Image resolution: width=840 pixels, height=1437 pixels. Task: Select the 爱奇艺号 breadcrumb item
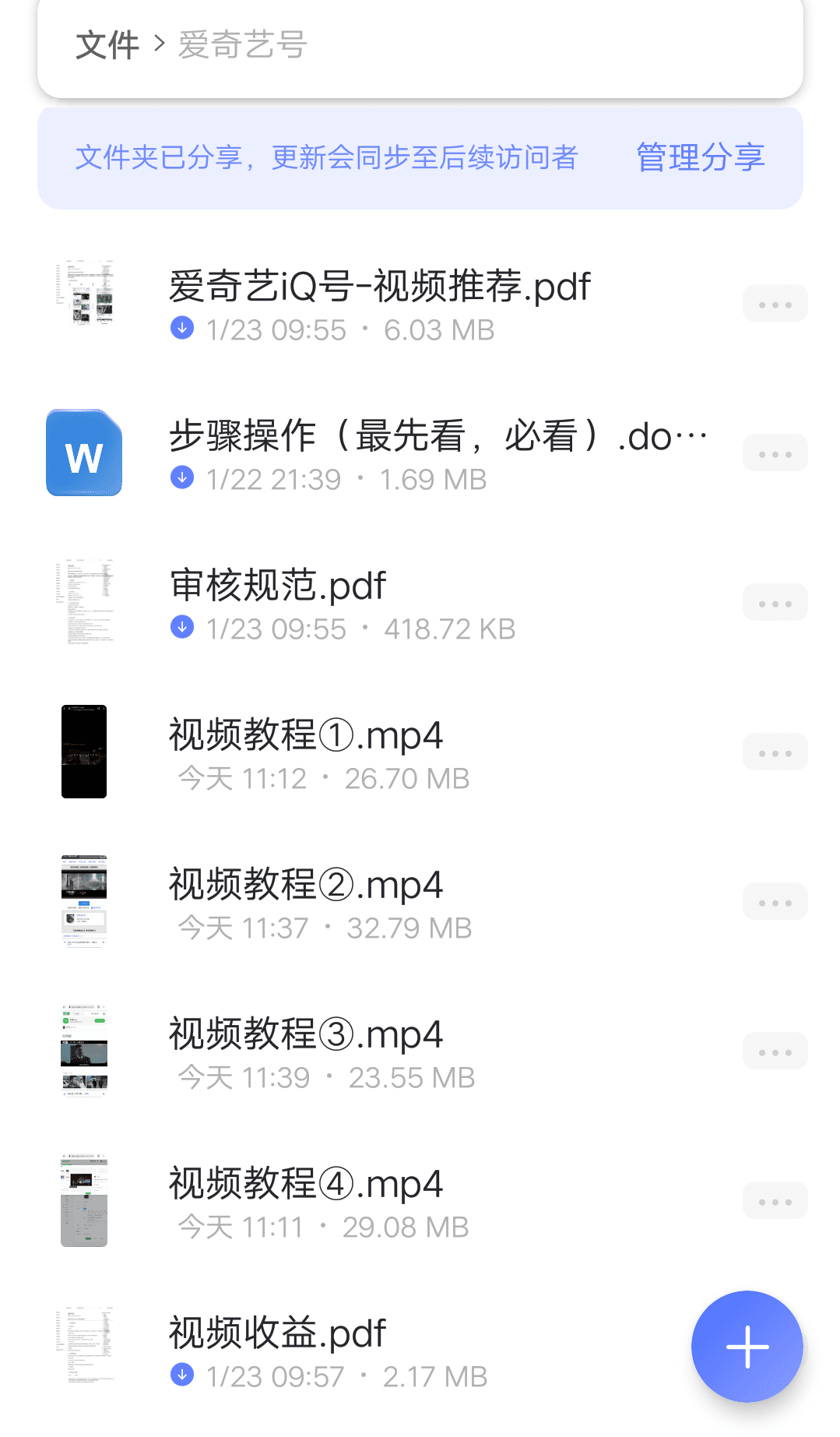[240, 47]
